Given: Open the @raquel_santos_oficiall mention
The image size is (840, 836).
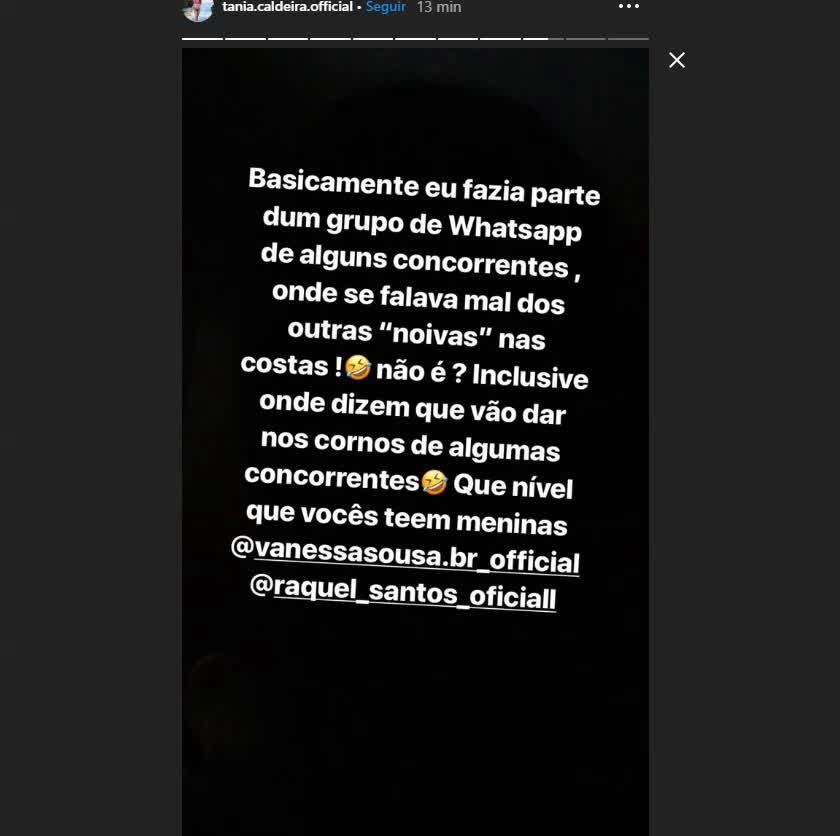Looking at the screenshot, I should [403, 592].
